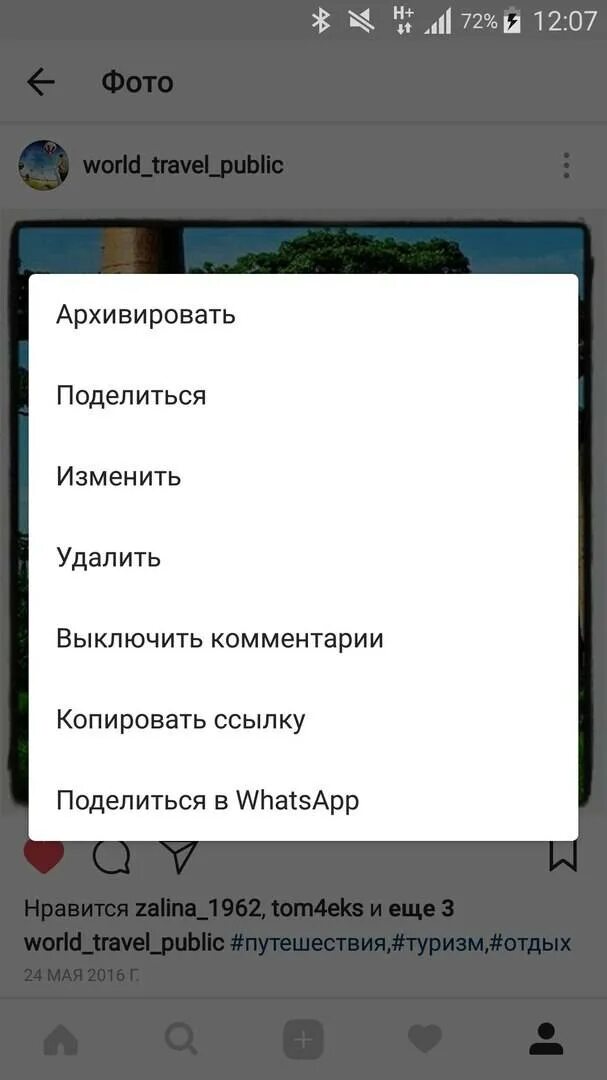Go back with the arrow icon
607x1080 pixels.
41,83
